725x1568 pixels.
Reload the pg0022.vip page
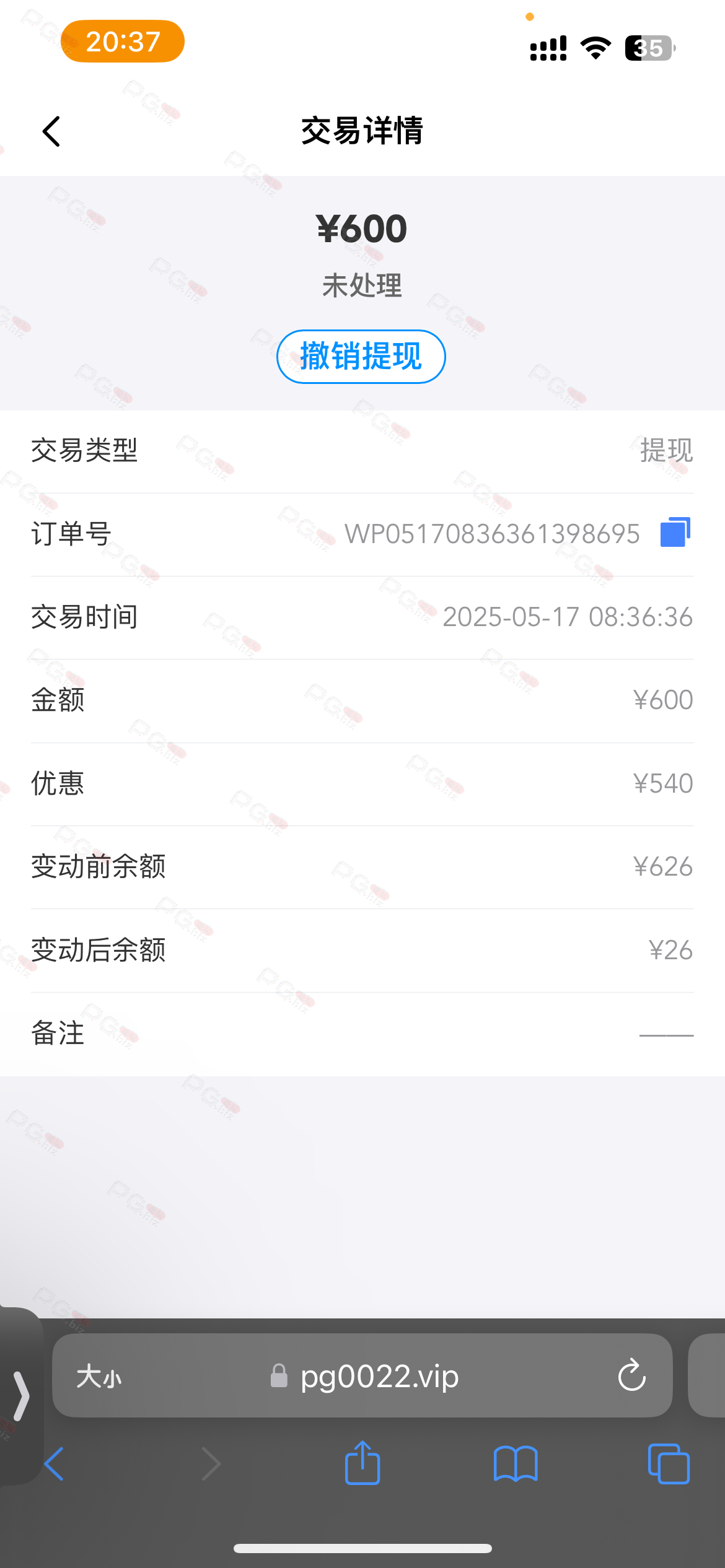[x=632, y=1375]
